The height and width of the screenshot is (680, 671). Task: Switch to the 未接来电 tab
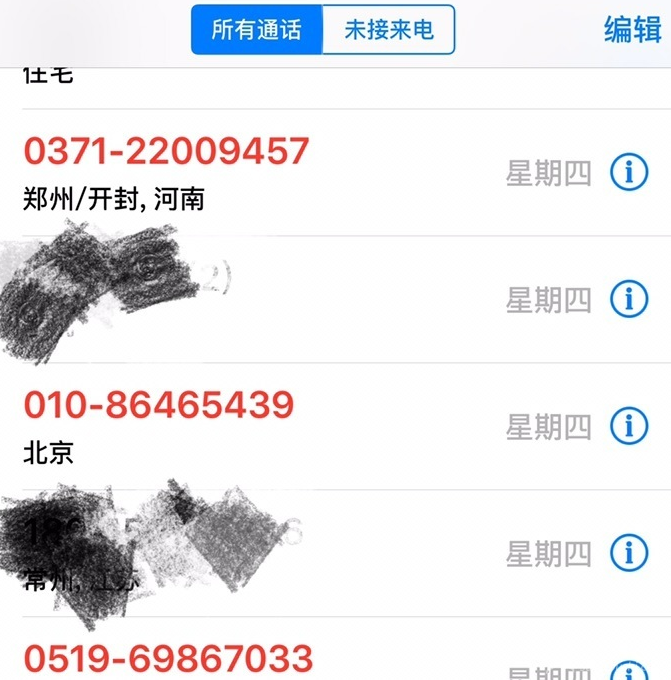(x=389, y=29)
